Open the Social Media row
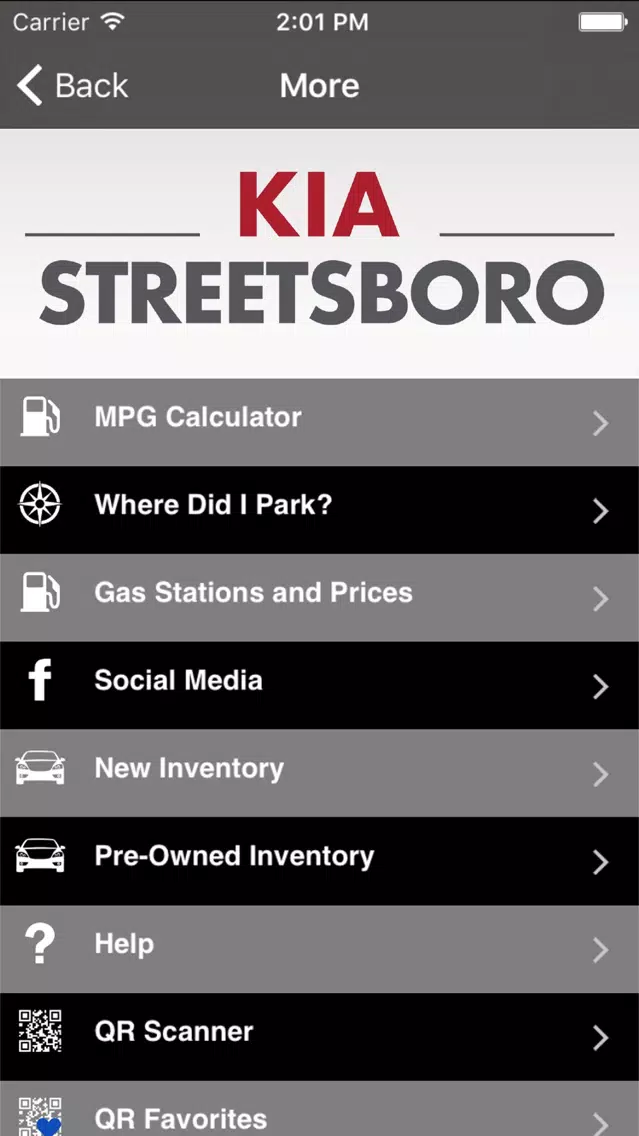The width and height of the screenshot is (639, 1136). (x=320, y=685)
